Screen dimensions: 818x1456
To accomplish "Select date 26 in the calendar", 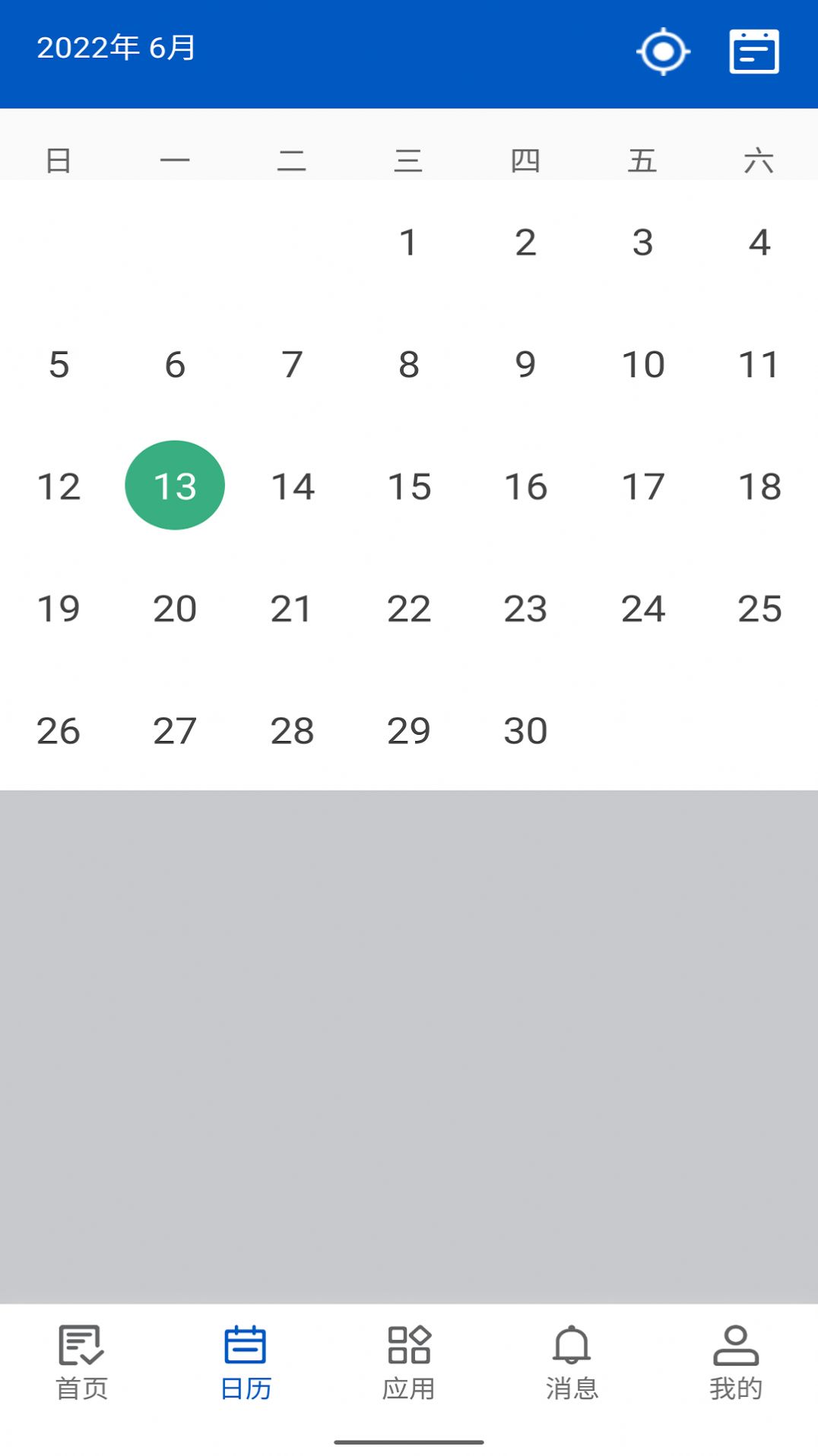I will coord(59,731).
